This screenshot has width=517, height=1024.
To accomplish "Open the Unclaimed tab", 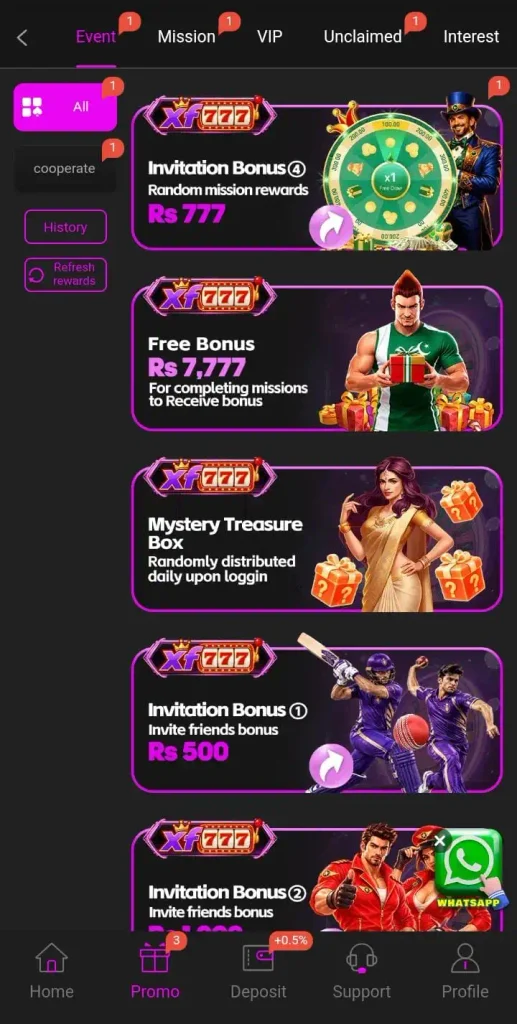I will tap(363, 37).
